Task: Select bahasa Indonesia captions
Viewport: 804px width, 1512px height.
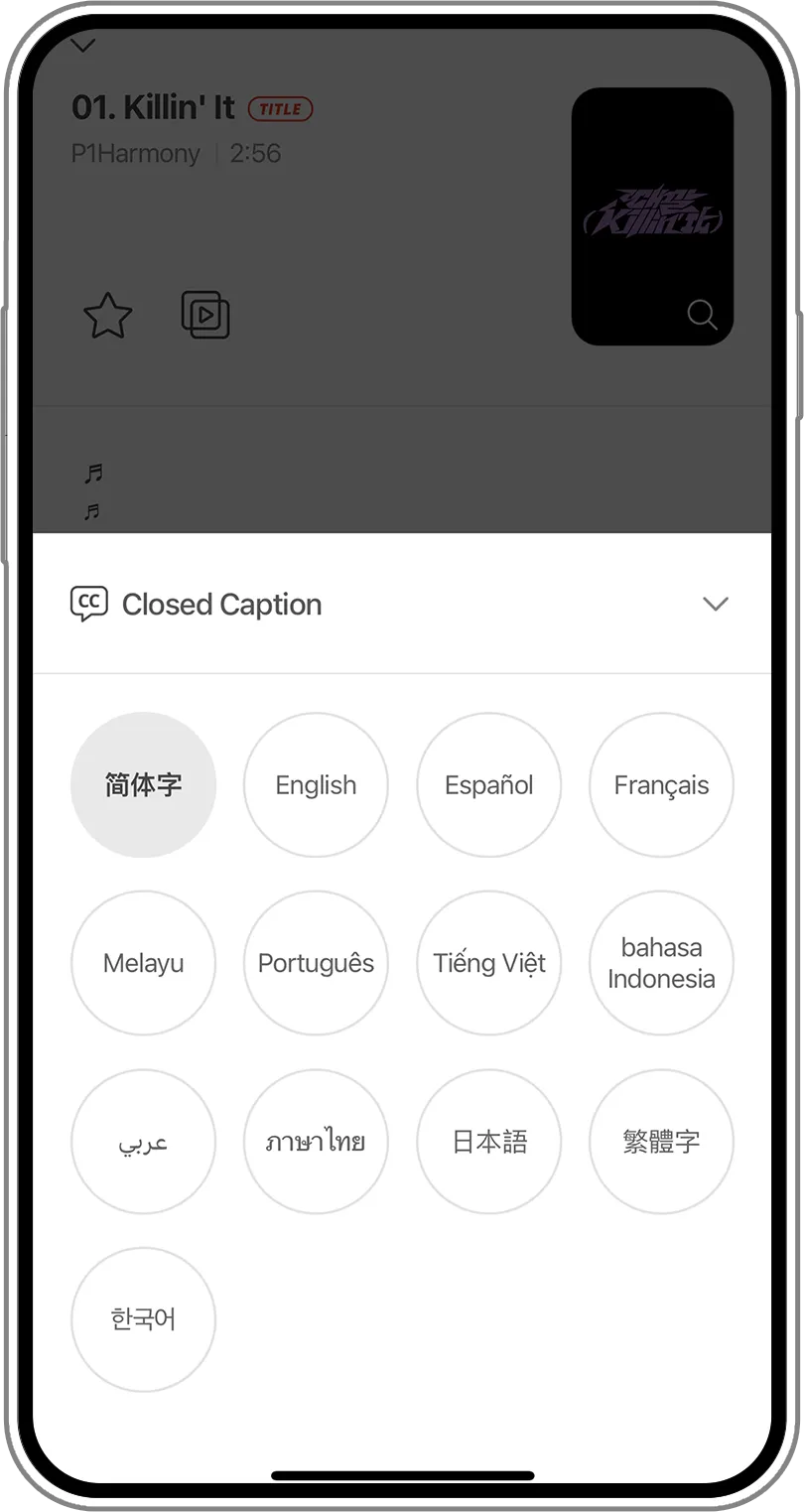Action: point(661,963)
